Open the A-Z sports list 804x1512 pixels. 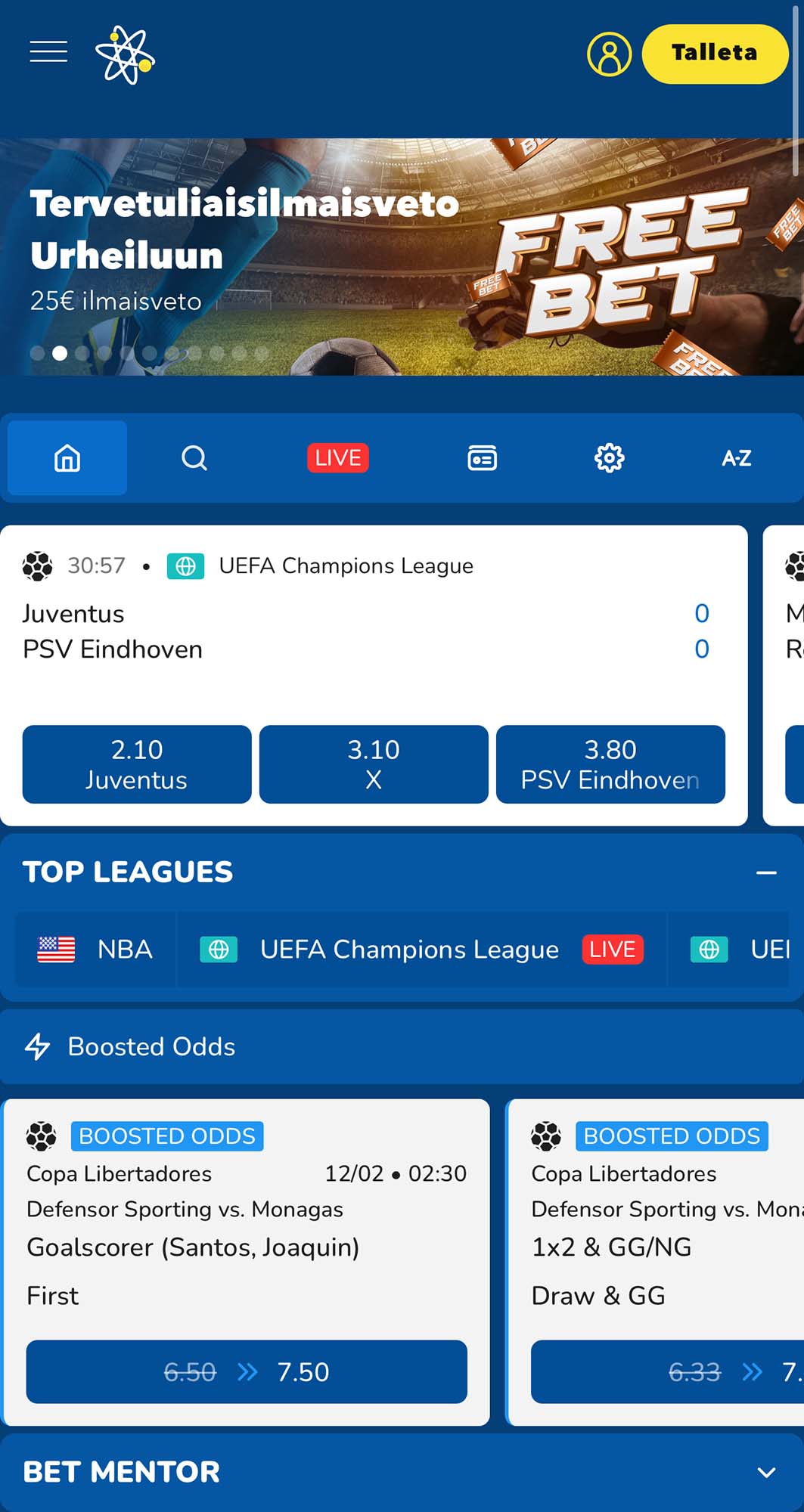tap(736, 458)
